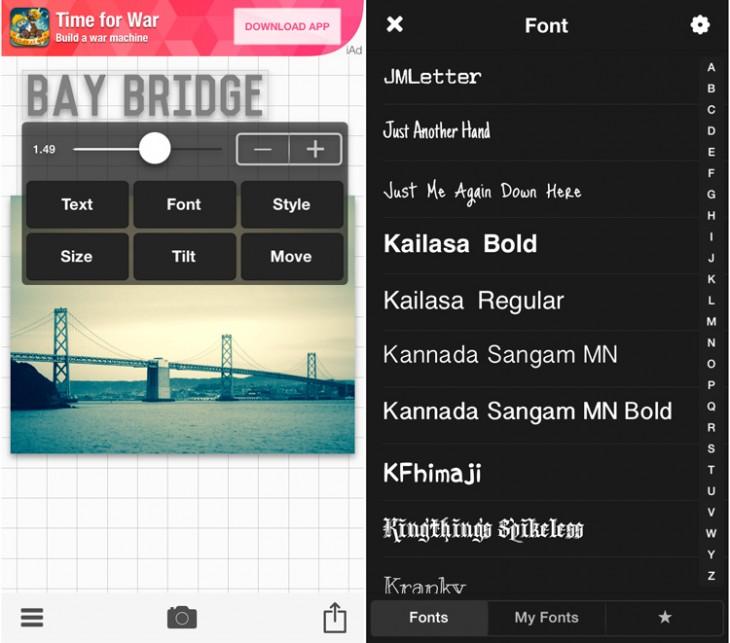
Task: Close the Font picker
Action: (x=395, y=25)
